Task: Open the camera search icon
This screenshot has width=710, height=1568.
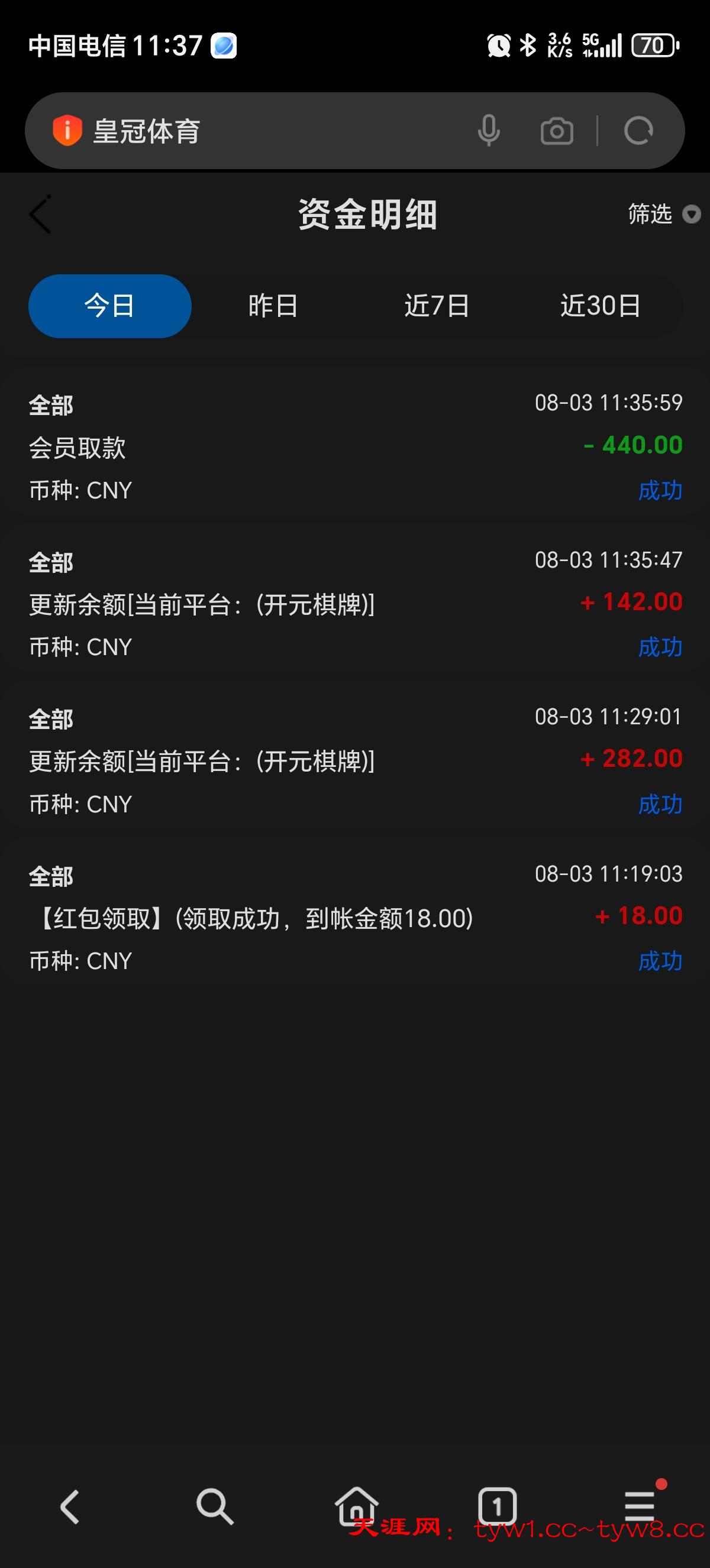Action: click(x=557, y=131)
